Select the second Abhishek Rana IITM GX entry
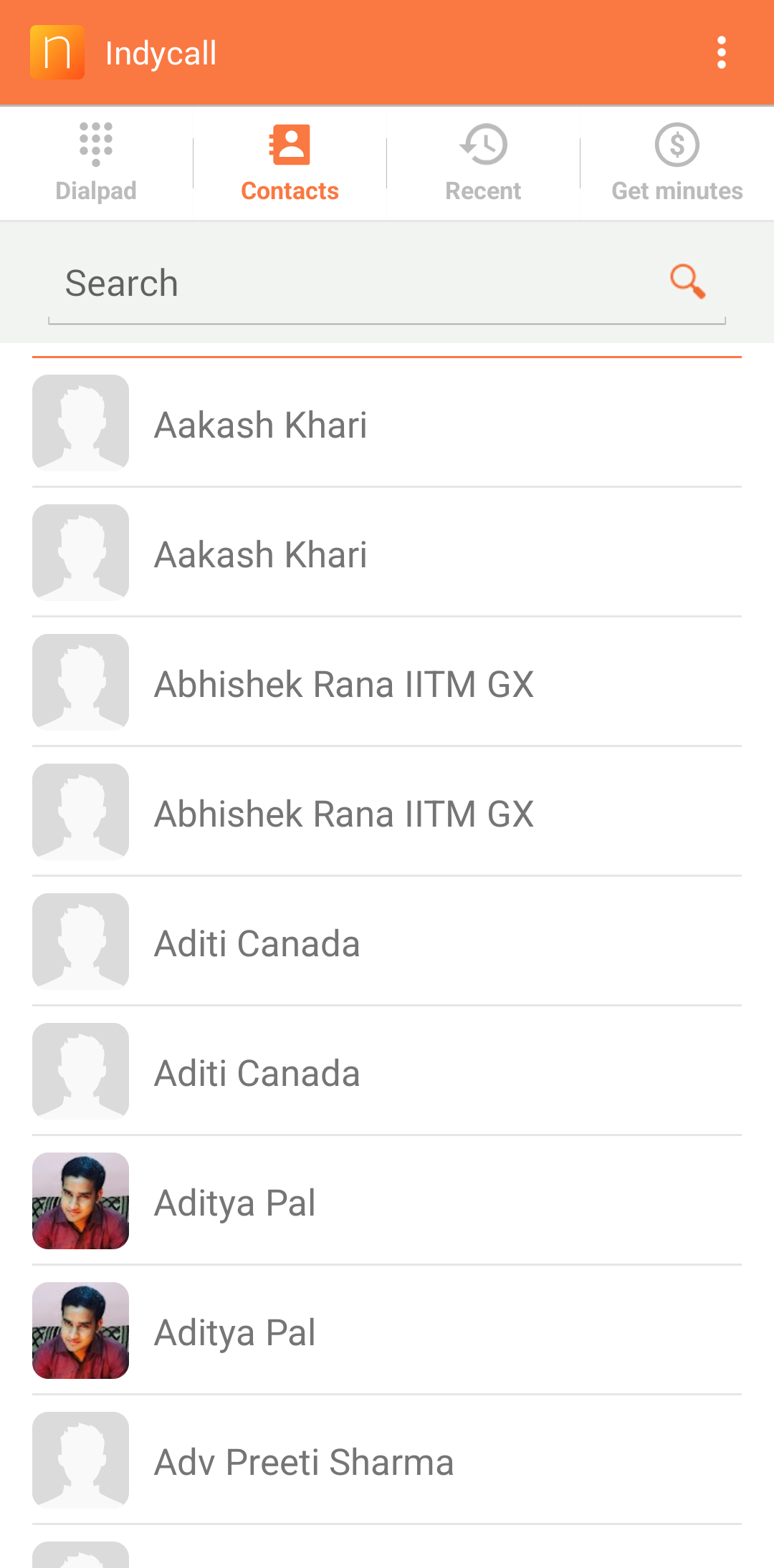This screenshot has height=1568, width=774. [x=387, y=813]
